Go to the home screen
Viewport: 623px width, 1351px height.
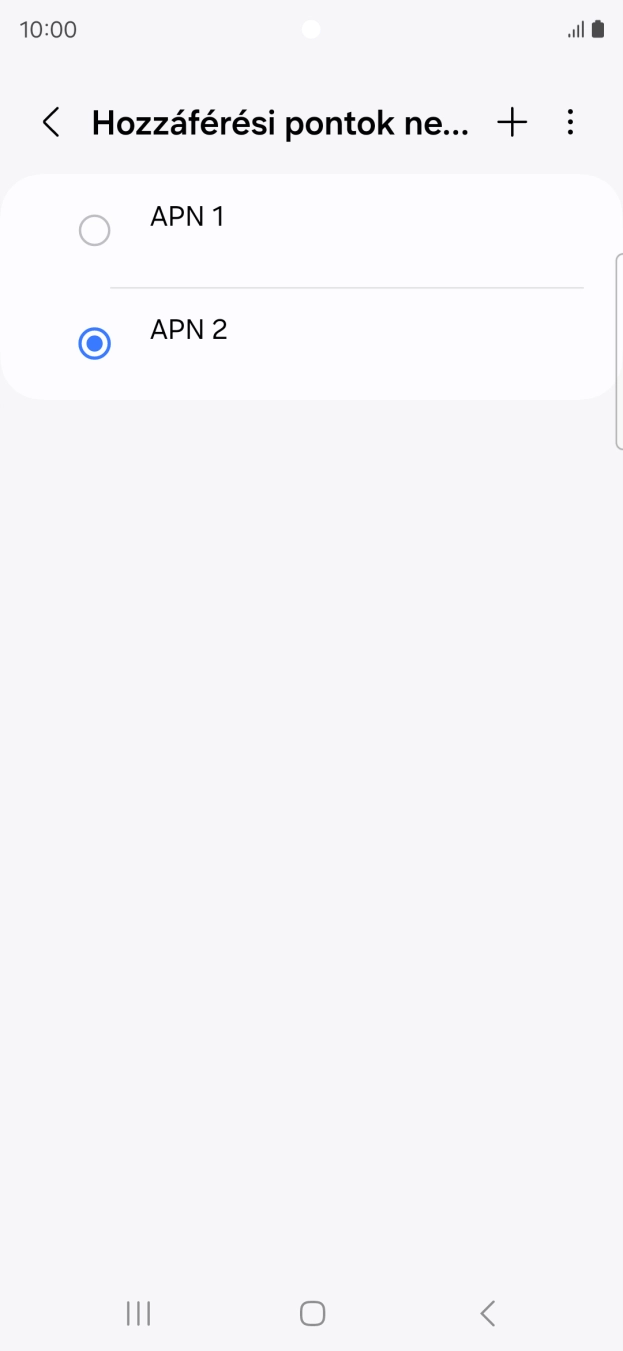312,1313
